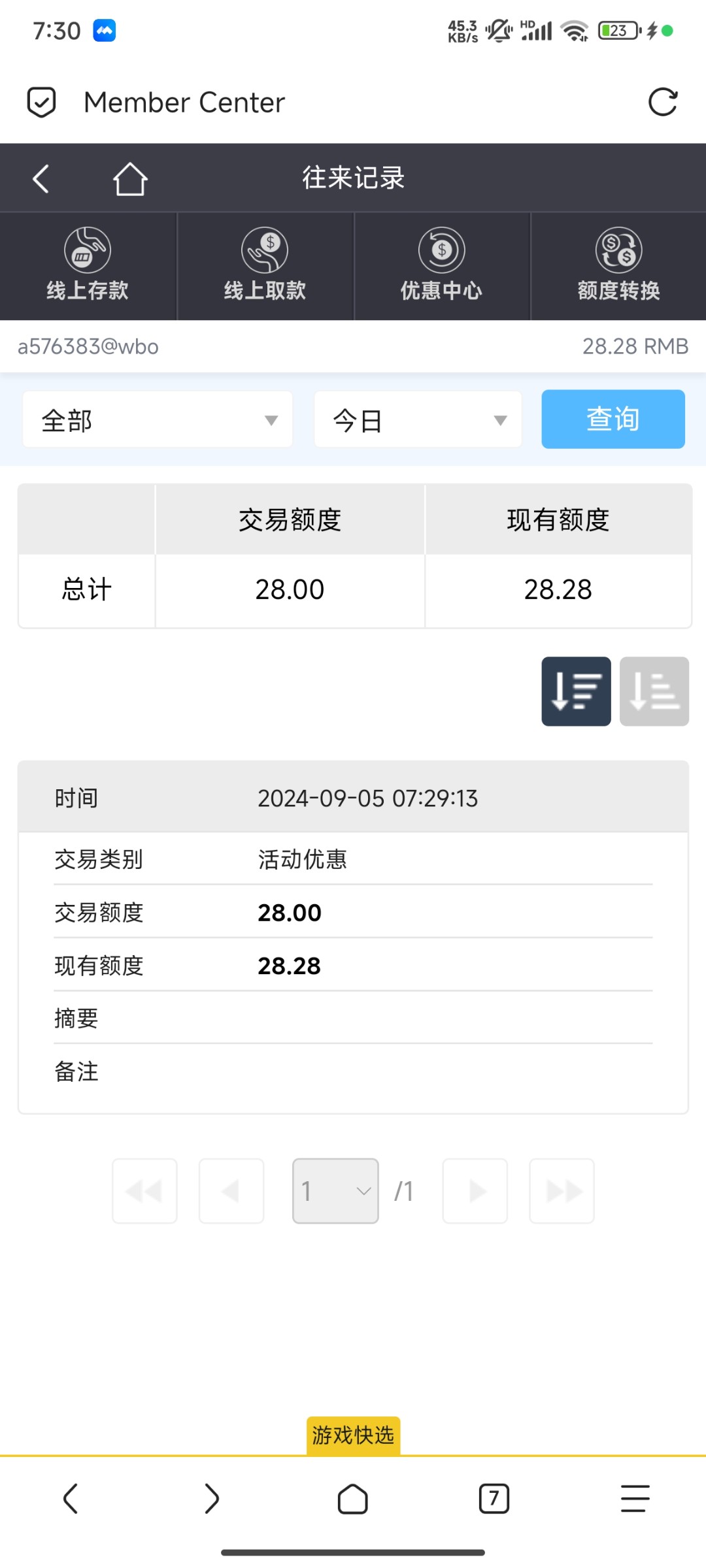Open 额度转换 transfer section
This screenshot has height=1568, width=706.
click(619, 265)
